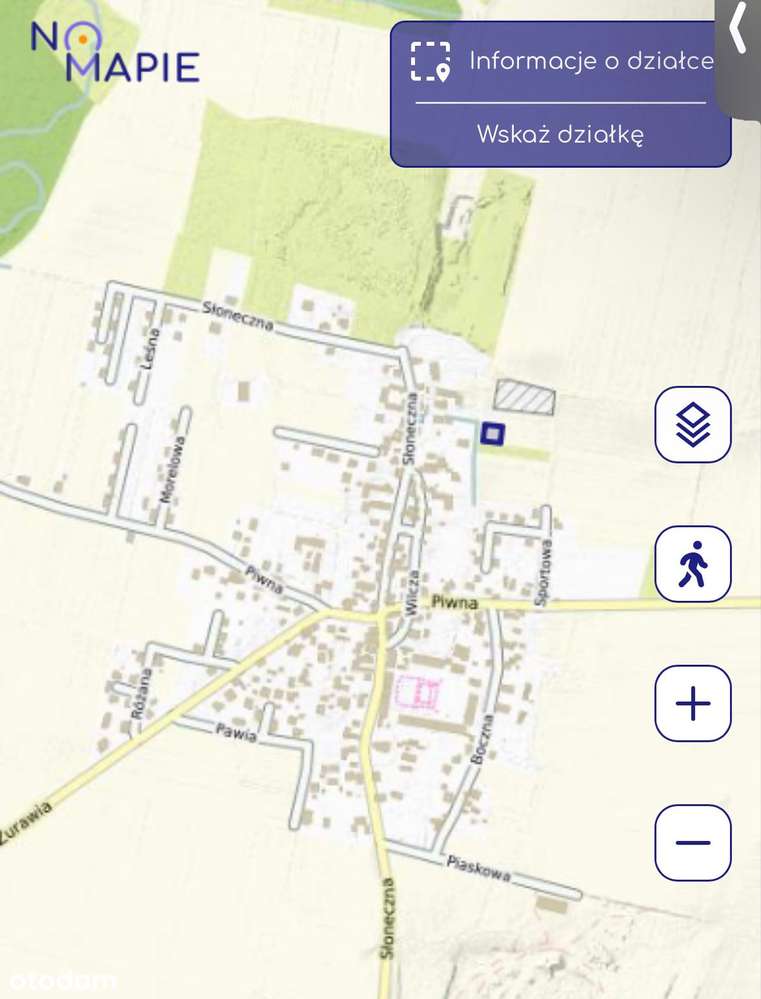Open the map layers selector

[693, 425]
